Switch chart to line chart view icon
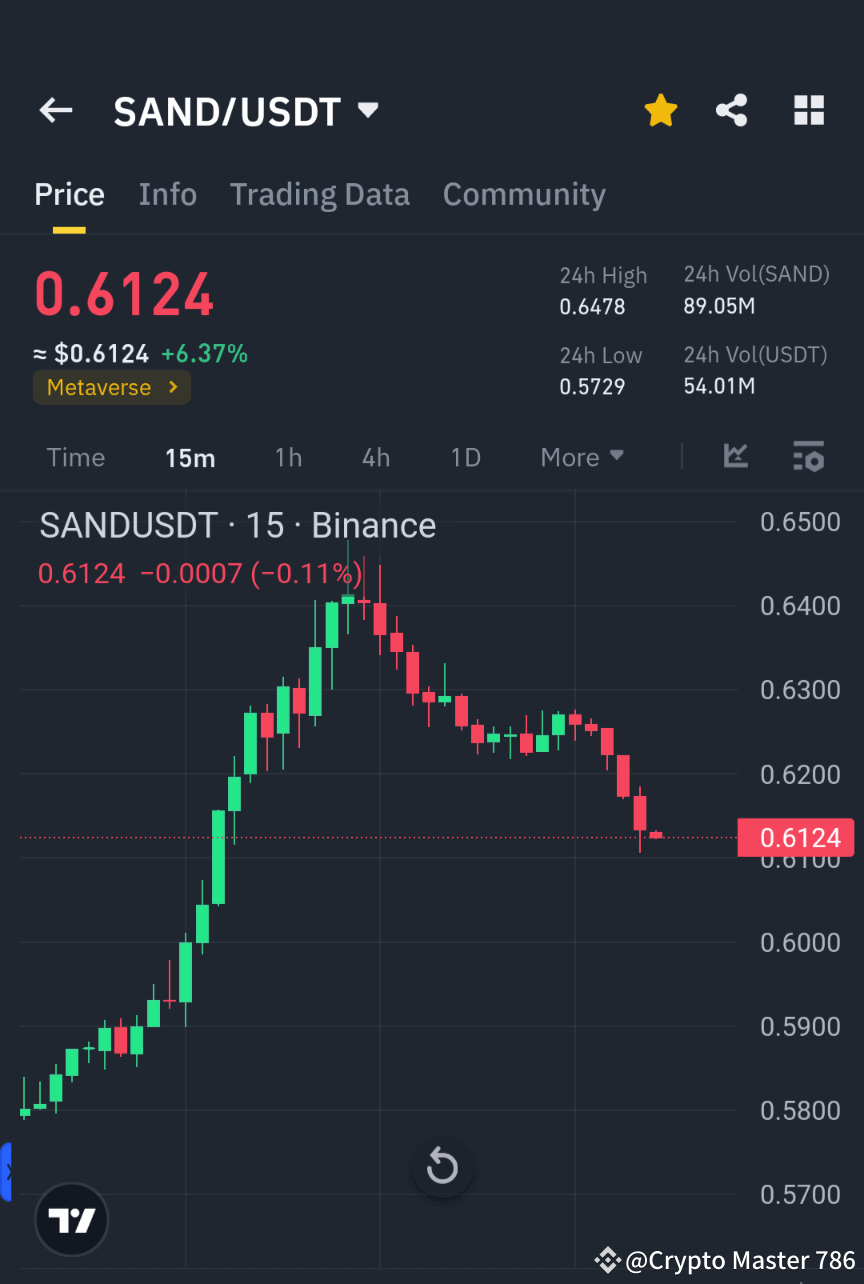864x1284 pixels. coord(735,457)
